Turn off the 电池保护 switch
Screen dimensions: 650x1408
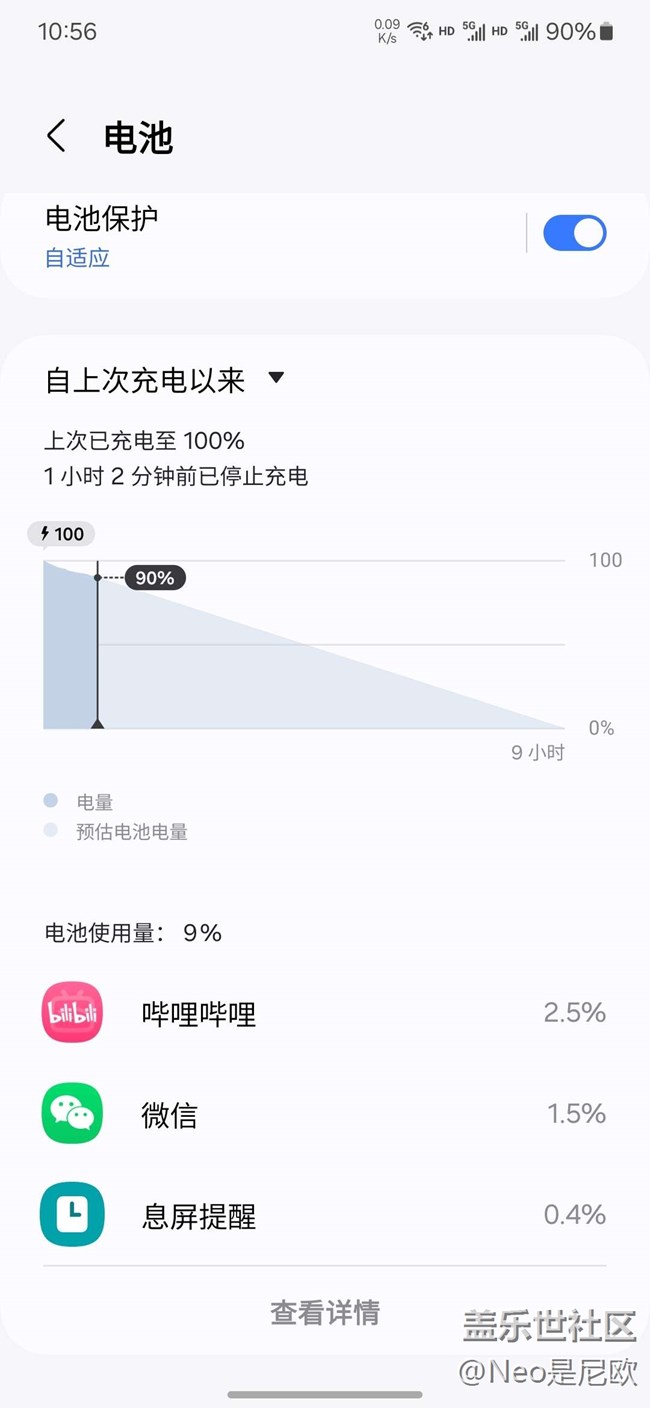(575, 233)
